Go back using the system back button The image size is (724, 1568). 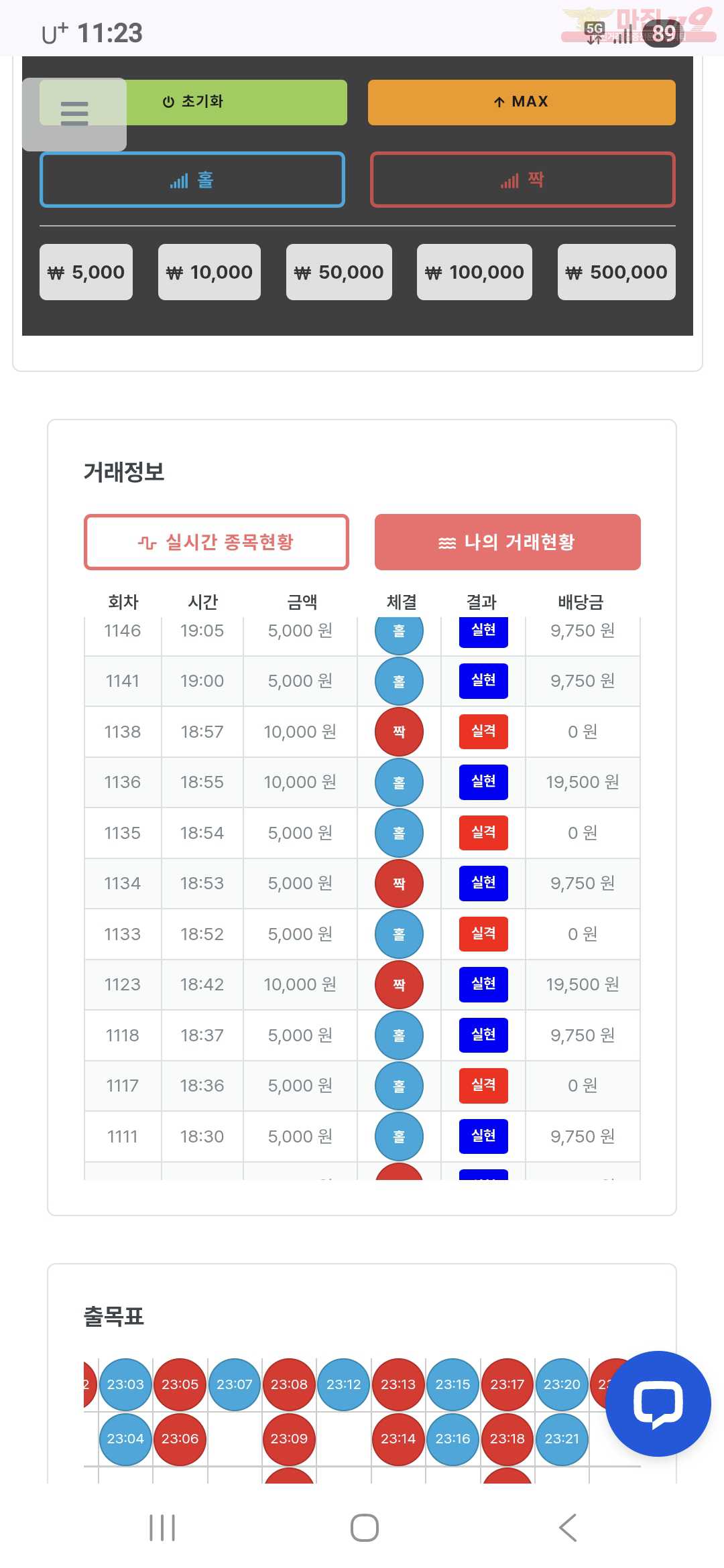[567, 1528]
